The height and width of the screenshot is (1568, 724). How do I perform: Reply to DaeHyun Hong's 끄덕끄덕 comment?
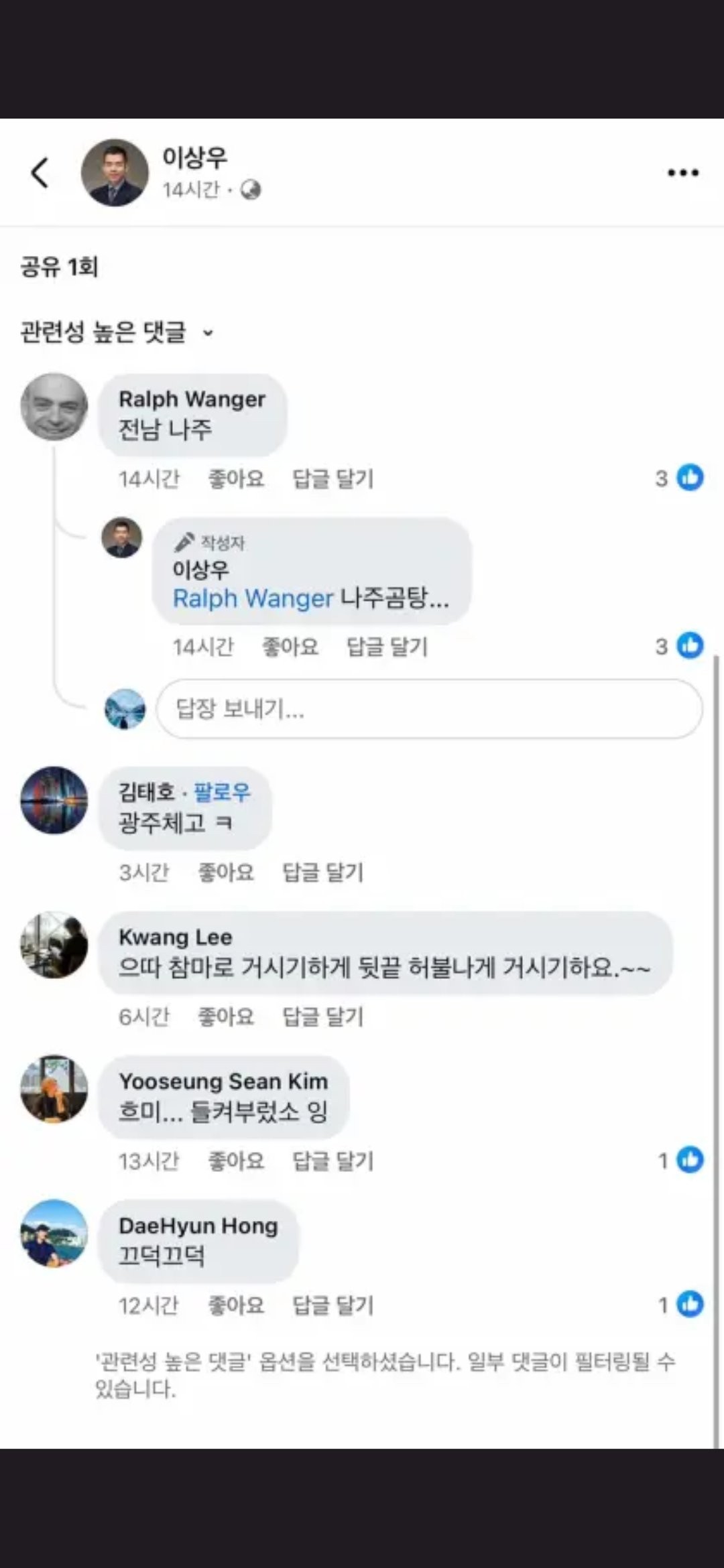coord(333,1305)
